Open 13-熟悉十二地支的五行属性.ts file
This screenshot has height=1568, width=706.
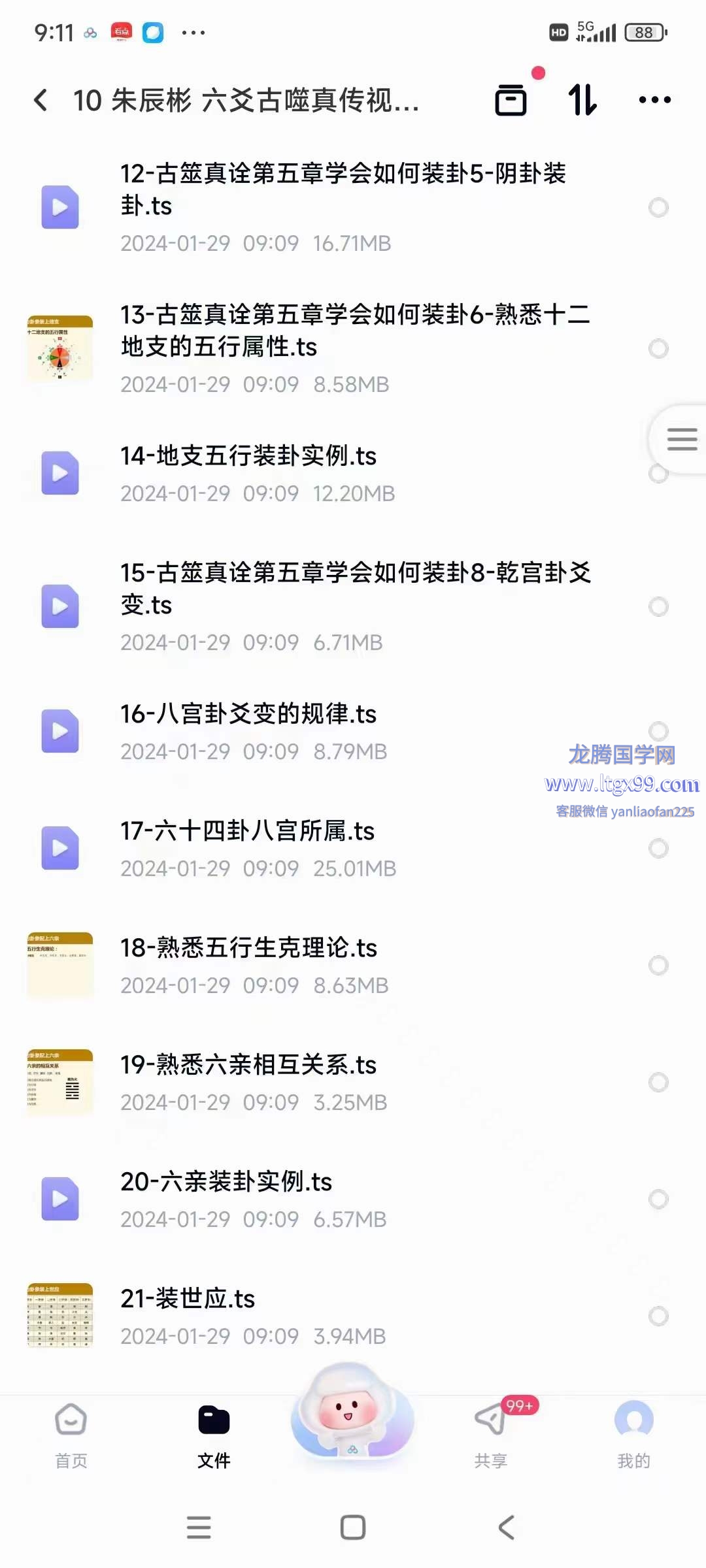(x=354, y=331)
